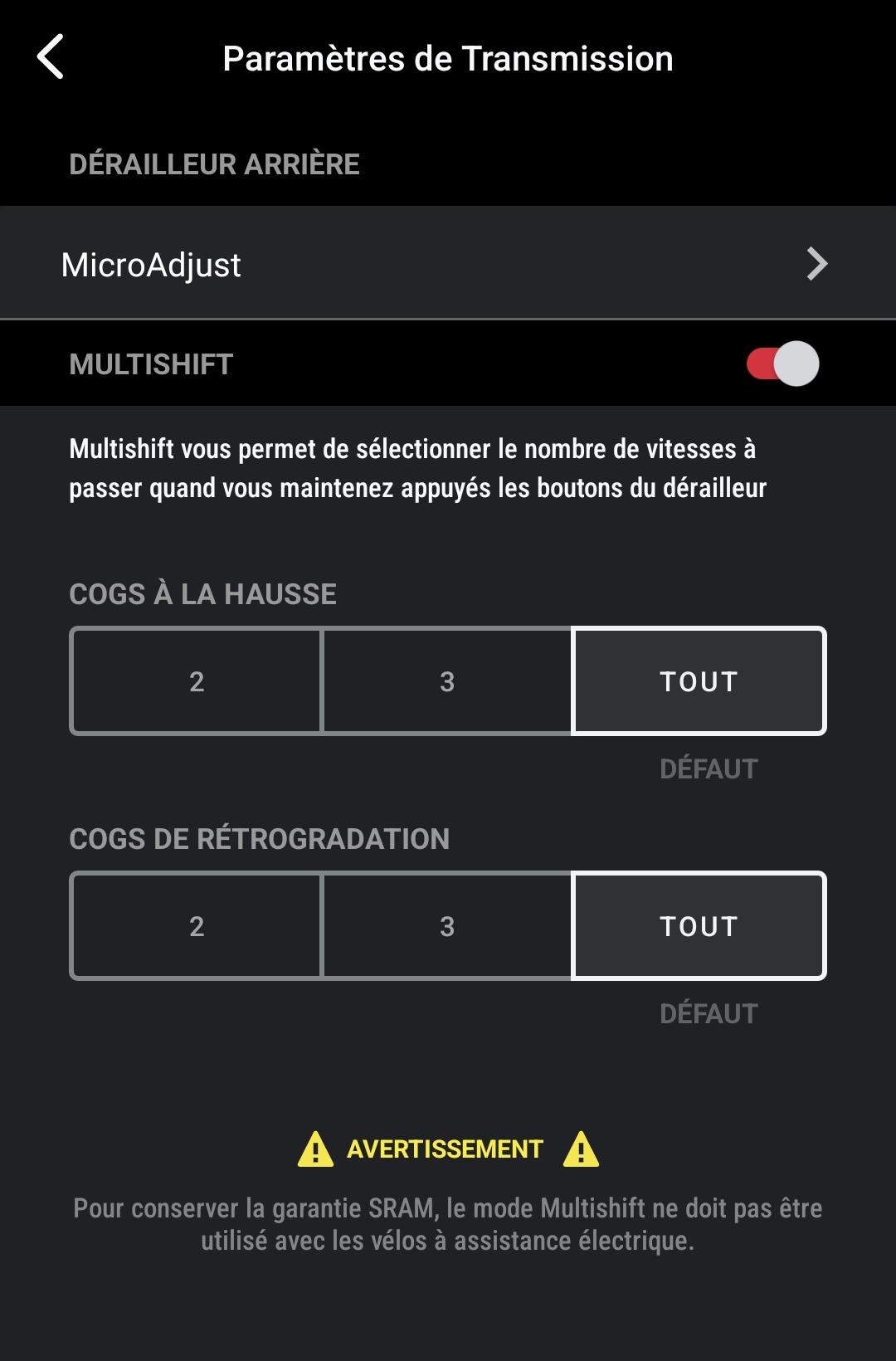
Task: Go back from Paramètres de Transmission
Action: click(x=51, y=57)
